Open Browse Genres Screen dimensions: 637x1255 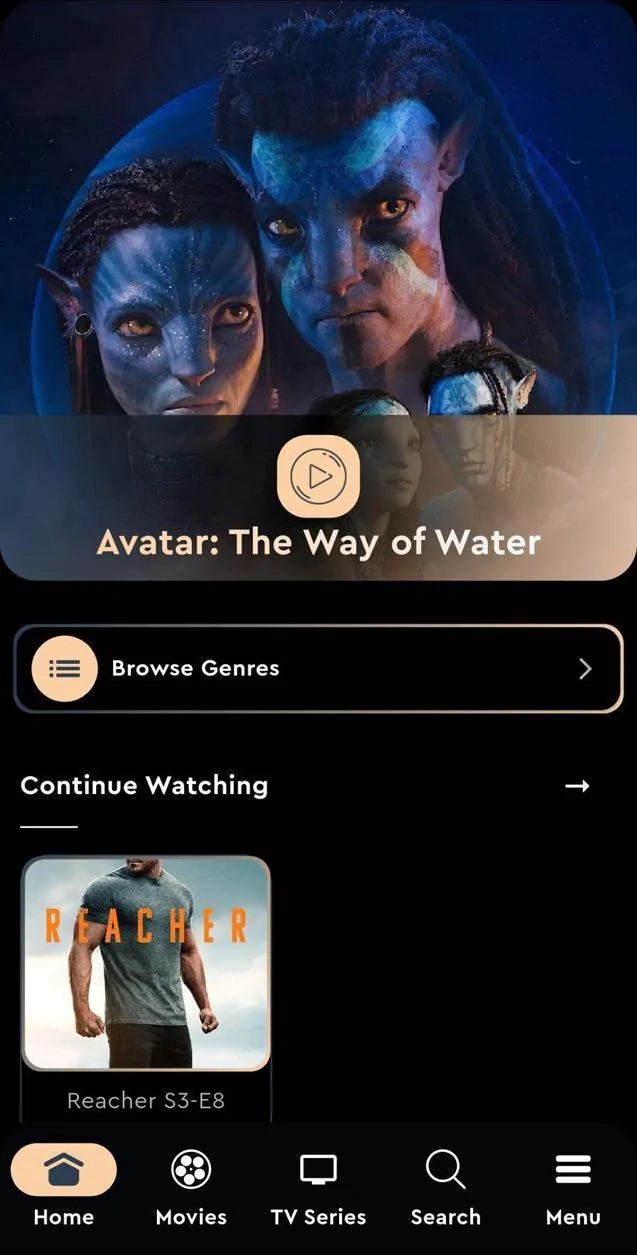pyautogui.click(x=318, y=668)
